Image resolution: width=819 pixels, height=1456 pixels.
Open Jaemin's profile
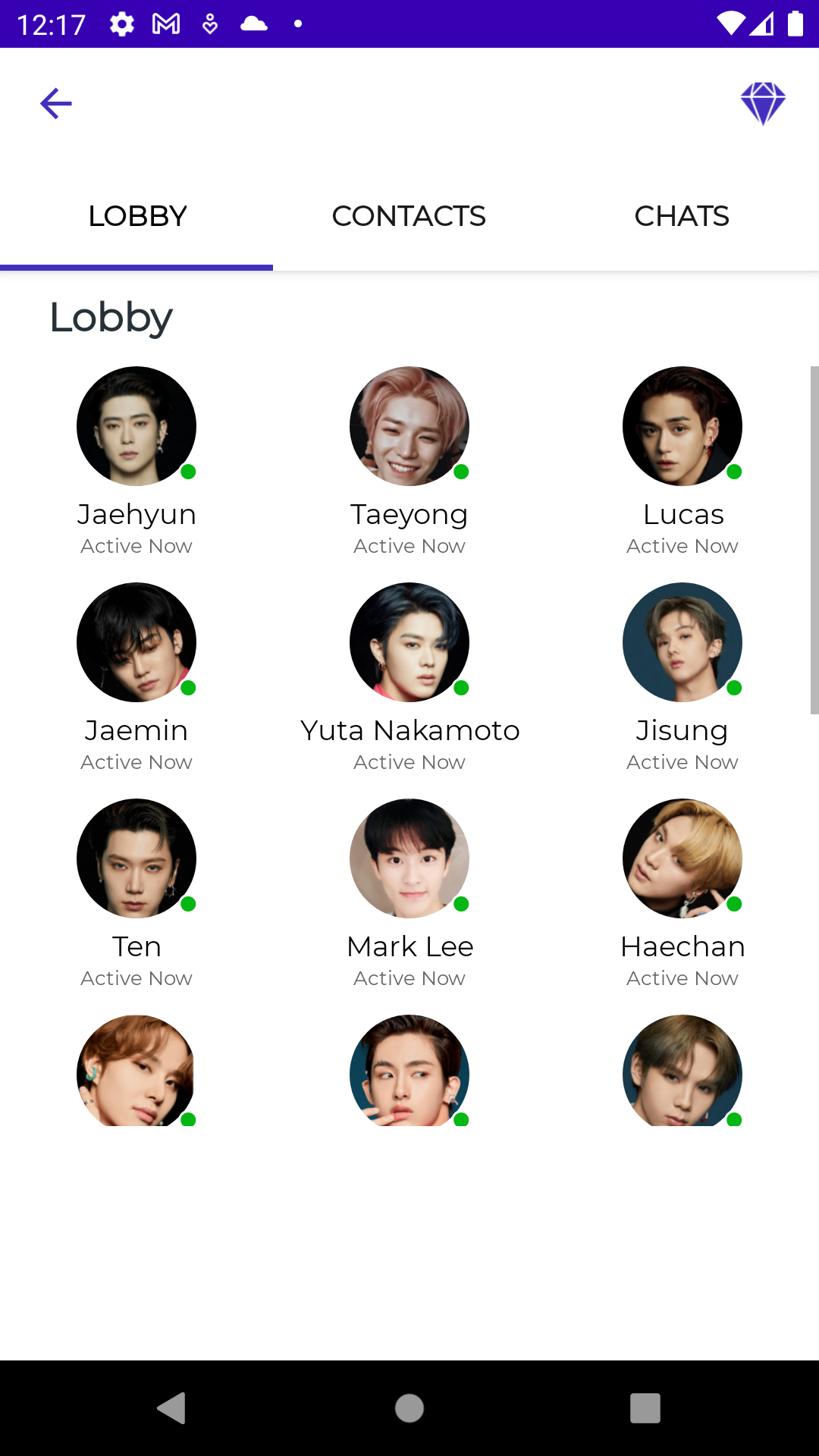[x=136, y=643]
